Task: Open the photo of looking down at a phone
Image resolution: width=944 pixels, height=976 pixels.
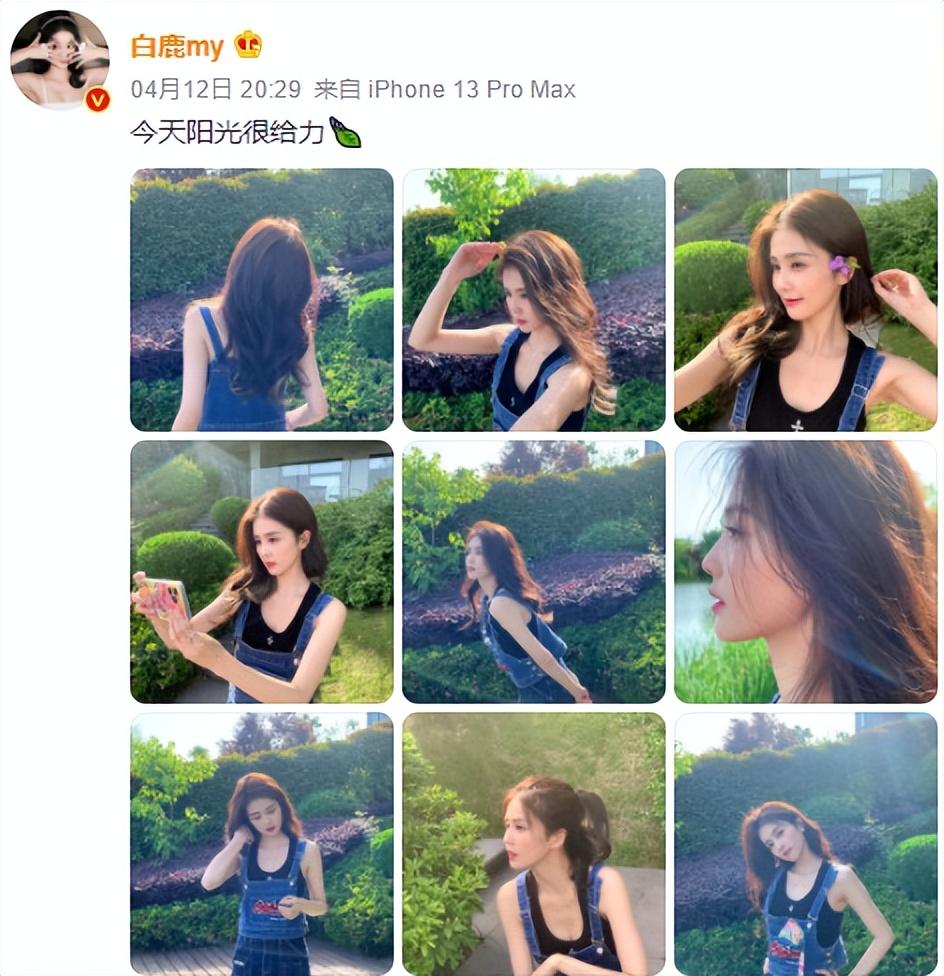Action: click(262, 843)
